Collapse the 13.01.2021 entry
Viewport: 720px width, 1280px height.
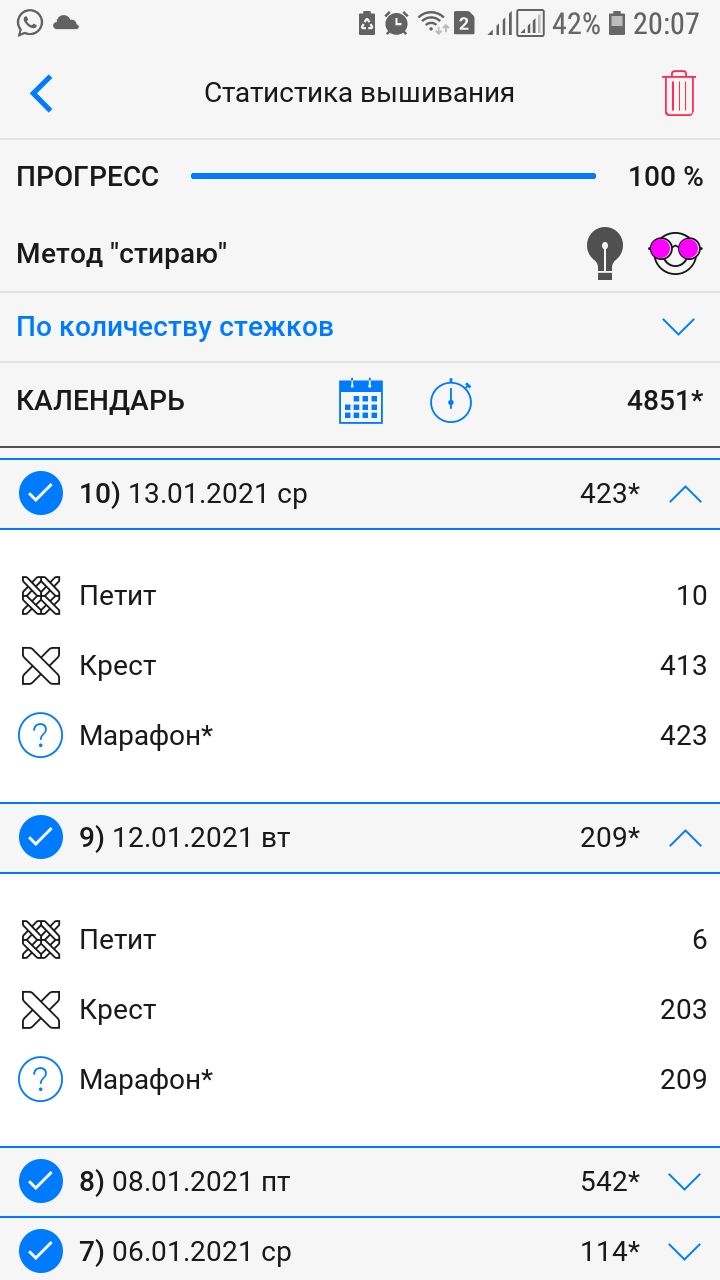[685, 494]
